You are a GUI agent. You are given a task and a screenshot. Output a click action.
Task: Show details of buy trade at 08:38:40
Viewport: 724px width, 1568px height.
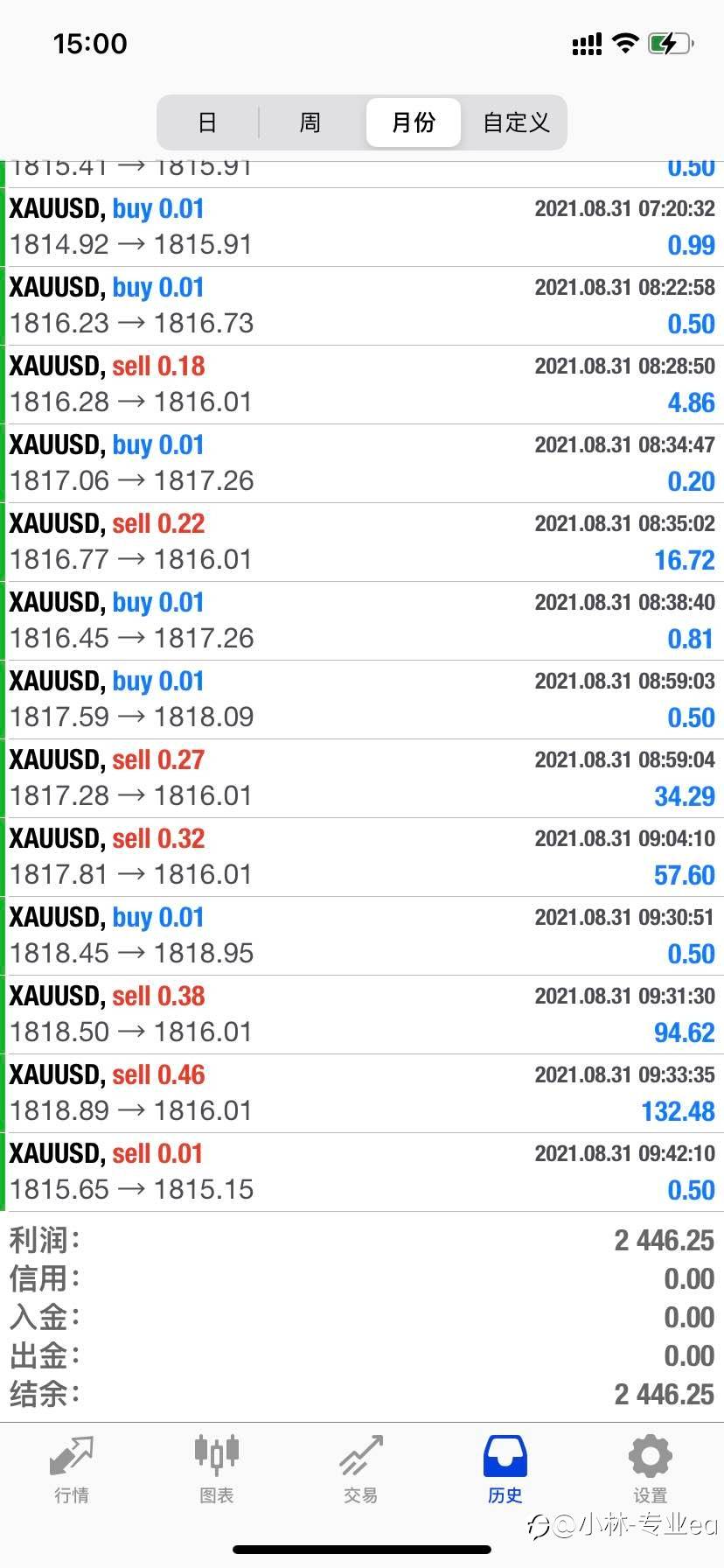tap(362, 621)
